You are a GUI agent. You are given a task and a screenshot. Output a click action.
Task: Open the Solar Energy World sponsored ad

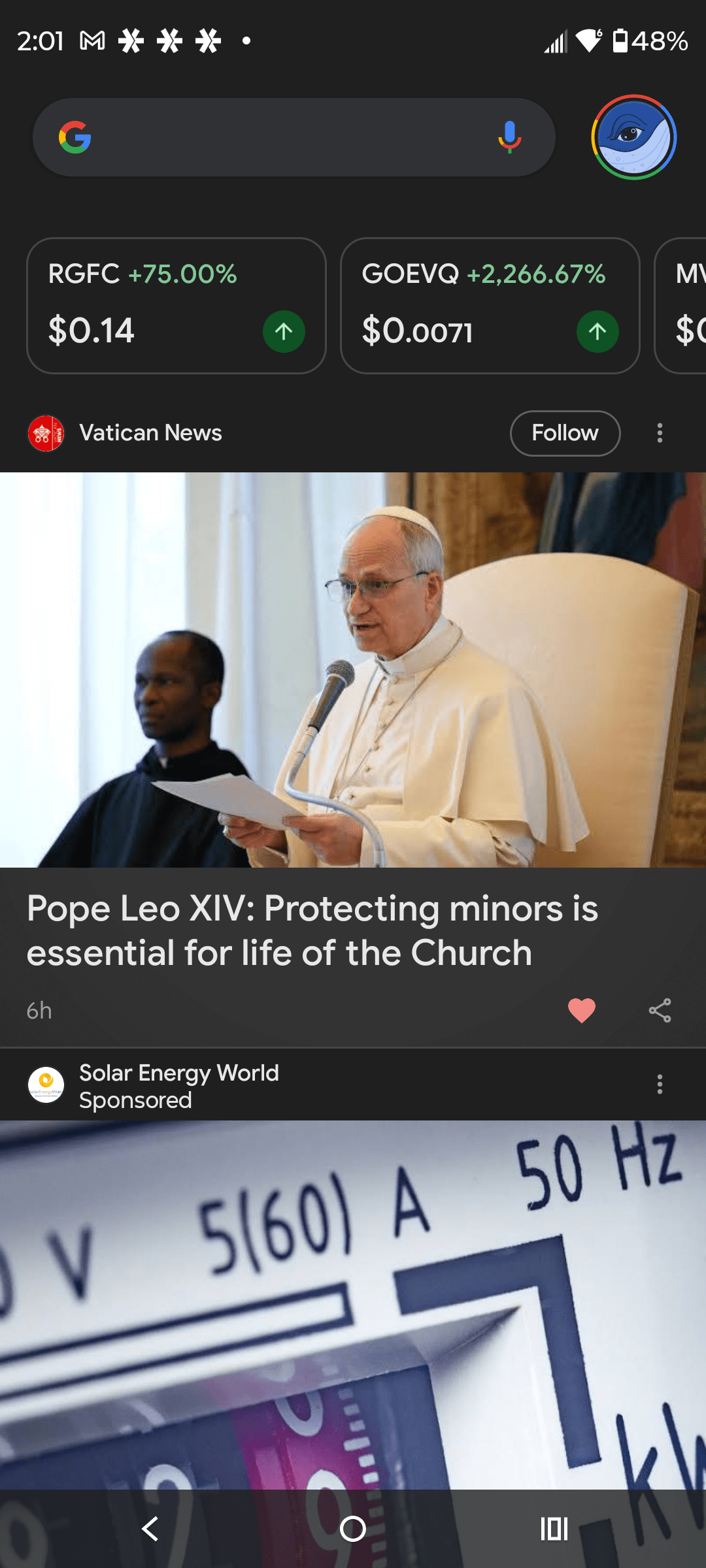point(353,1300)
